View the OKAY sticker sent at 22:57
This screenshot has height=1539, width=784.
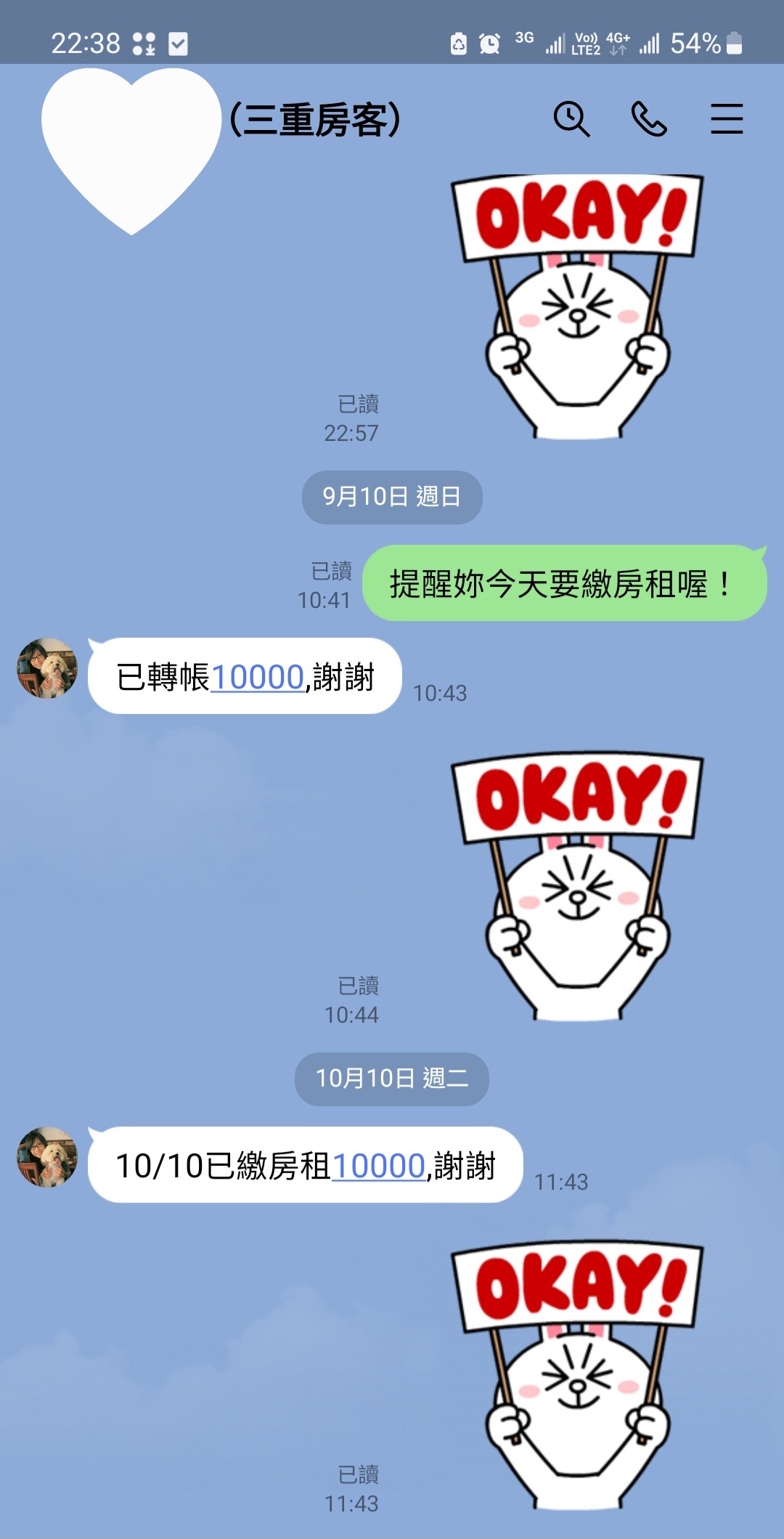pos(578,306)
